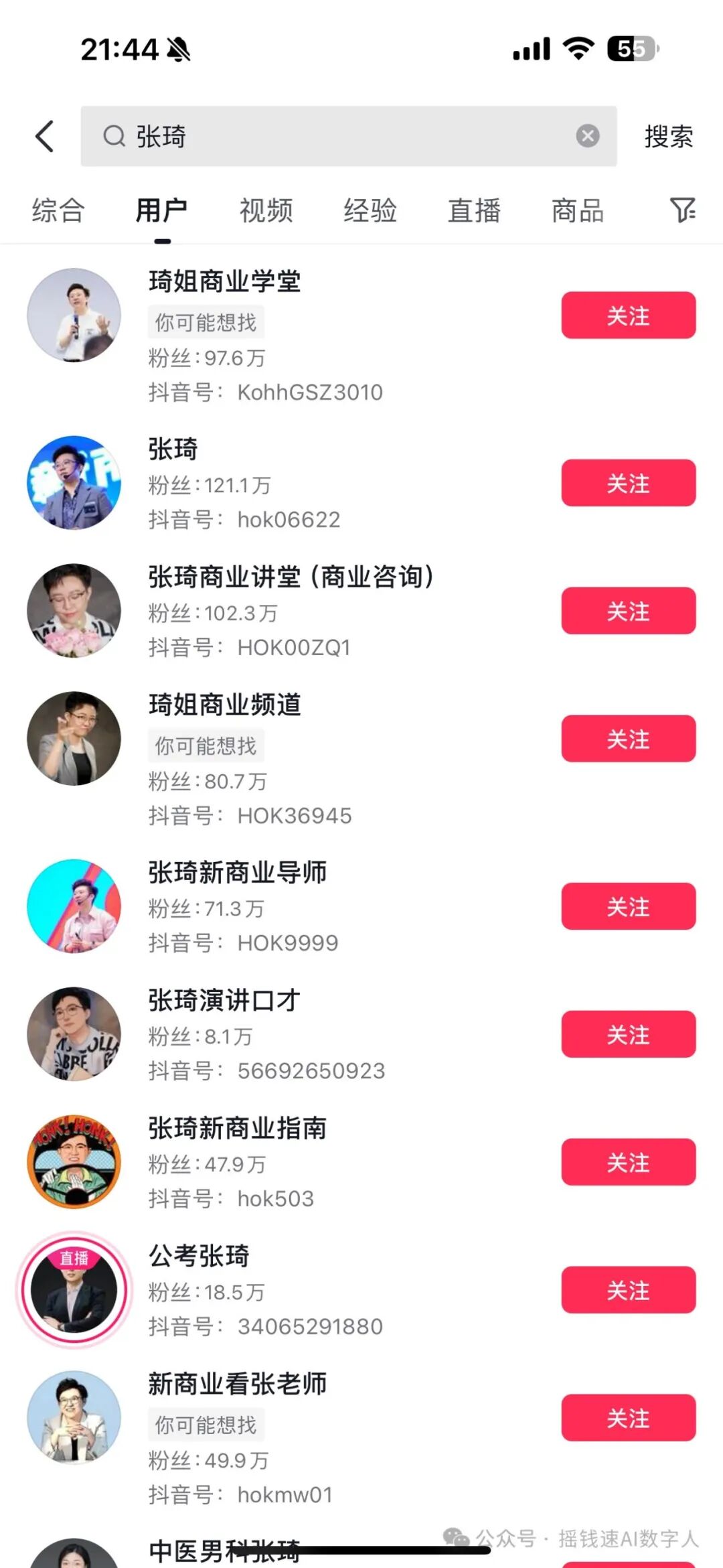
Task: Go back using the back arrow
Action: pyautogui.click(x=45, y=137)
